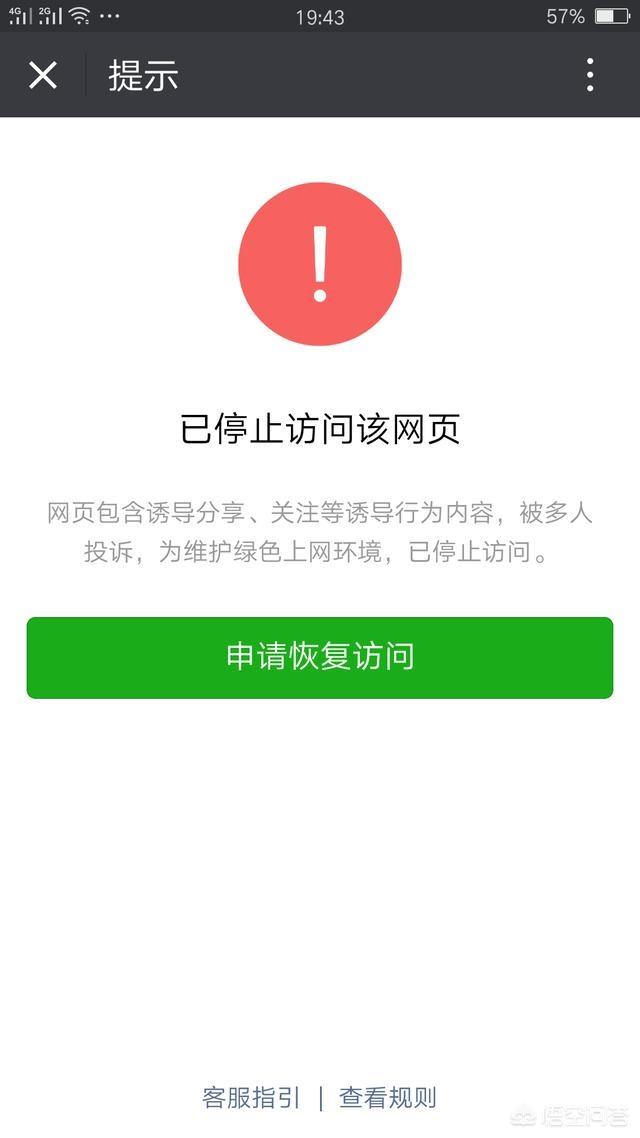640x1138 pixels.
Task: Tap the green 申请恢复访问 button
Action: (320, 658)
